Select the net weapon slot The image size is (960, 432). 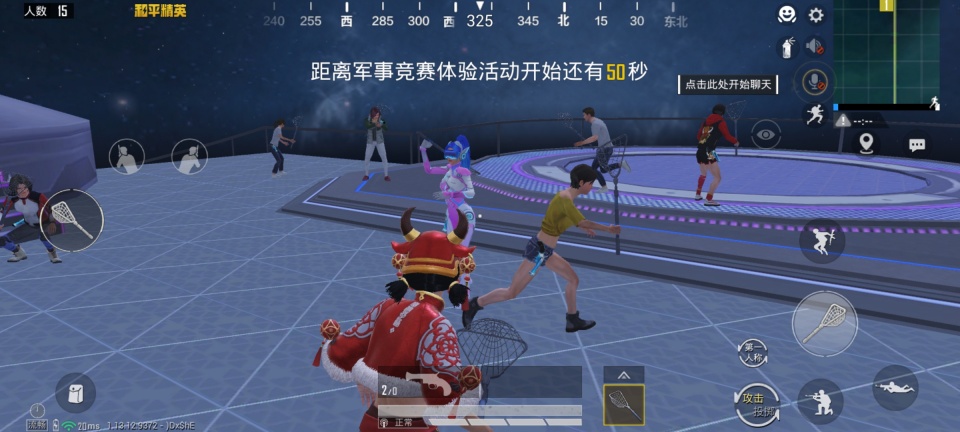[x=623, y=404]
